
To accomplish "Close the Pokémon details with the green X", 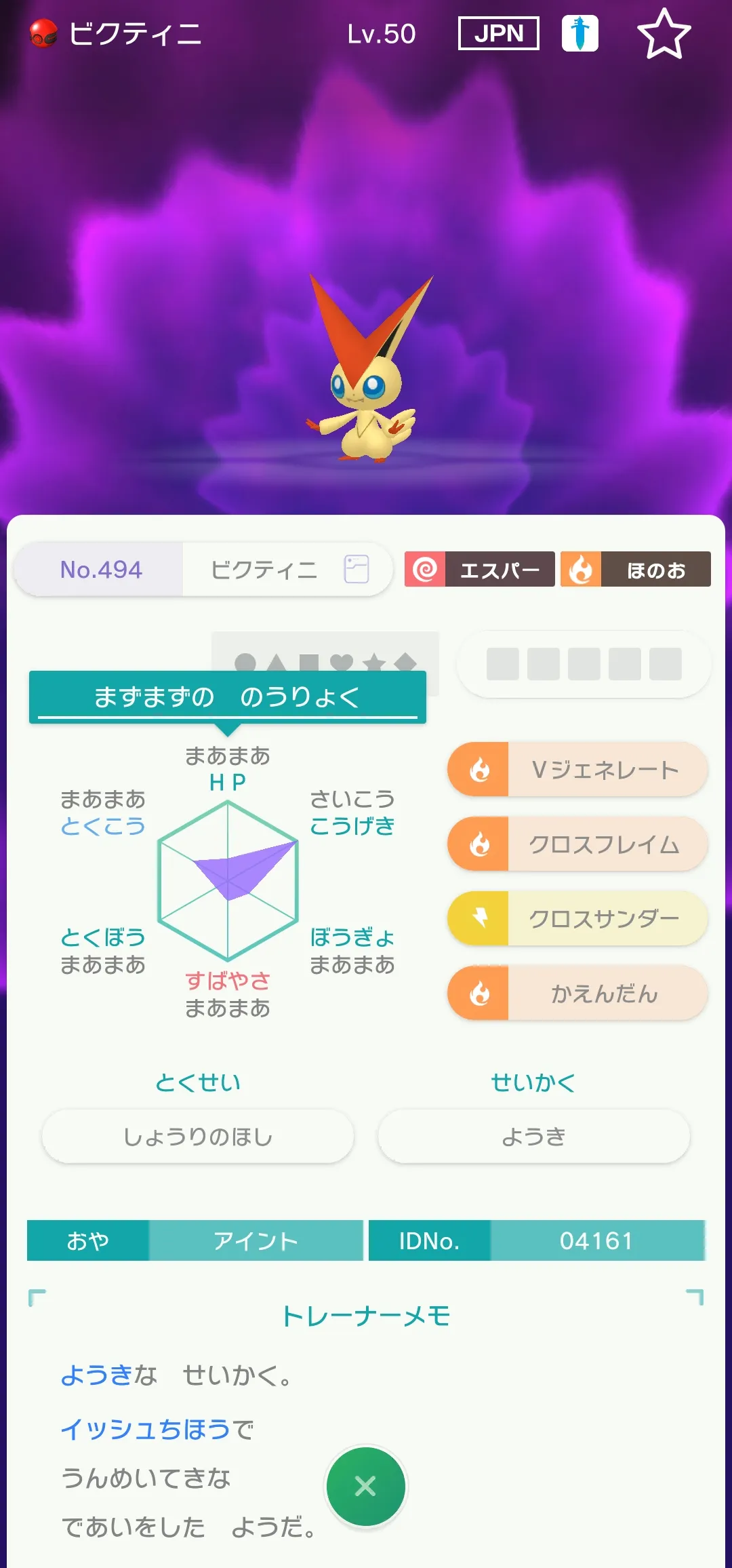I will pos(366,1487).
